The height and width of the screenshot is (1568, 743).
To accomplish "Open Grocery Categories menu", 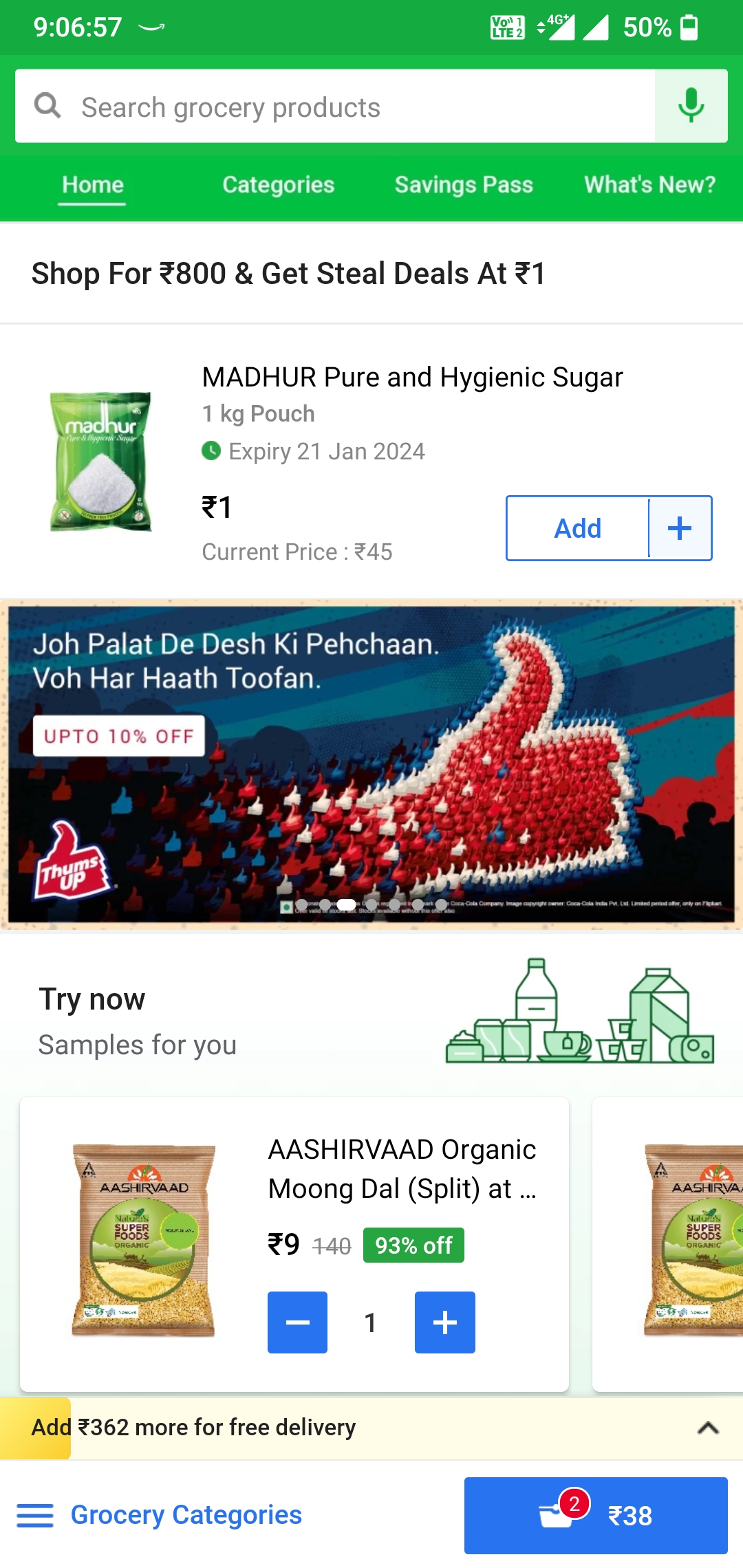I will coord(186,1514).
